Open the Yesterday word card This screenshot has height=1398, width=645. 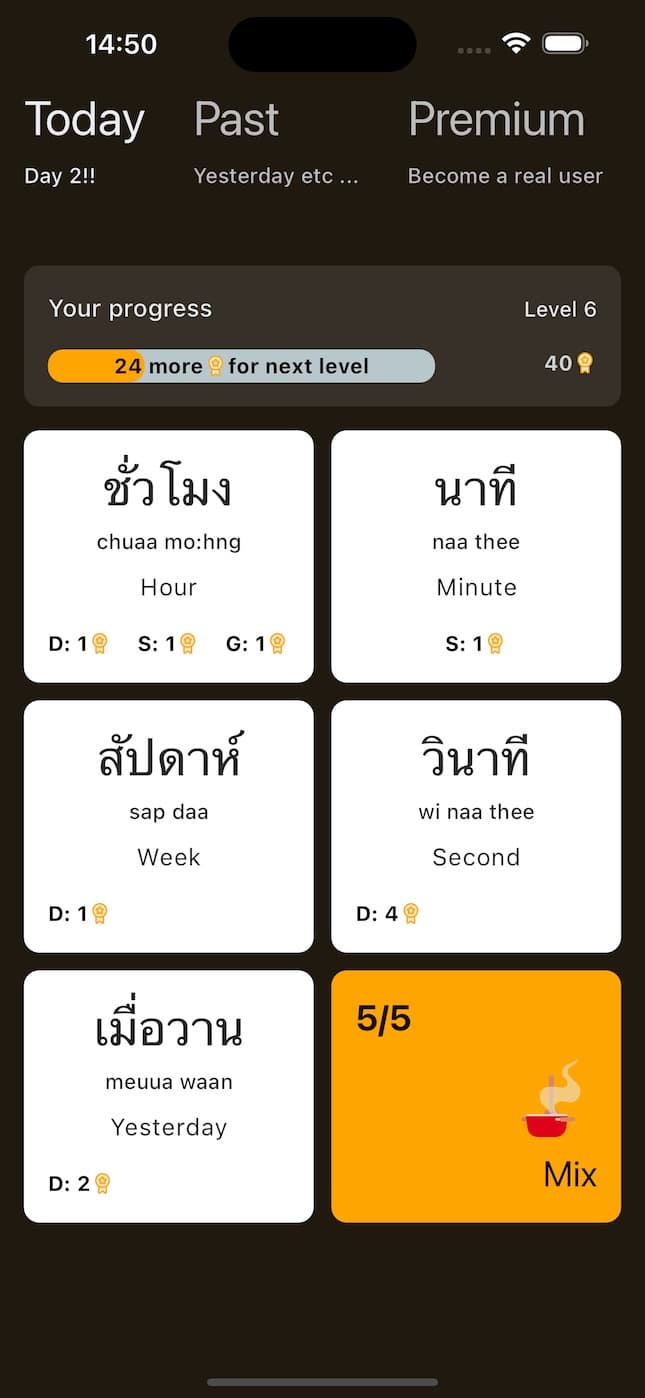click(x=168, y=1096)
